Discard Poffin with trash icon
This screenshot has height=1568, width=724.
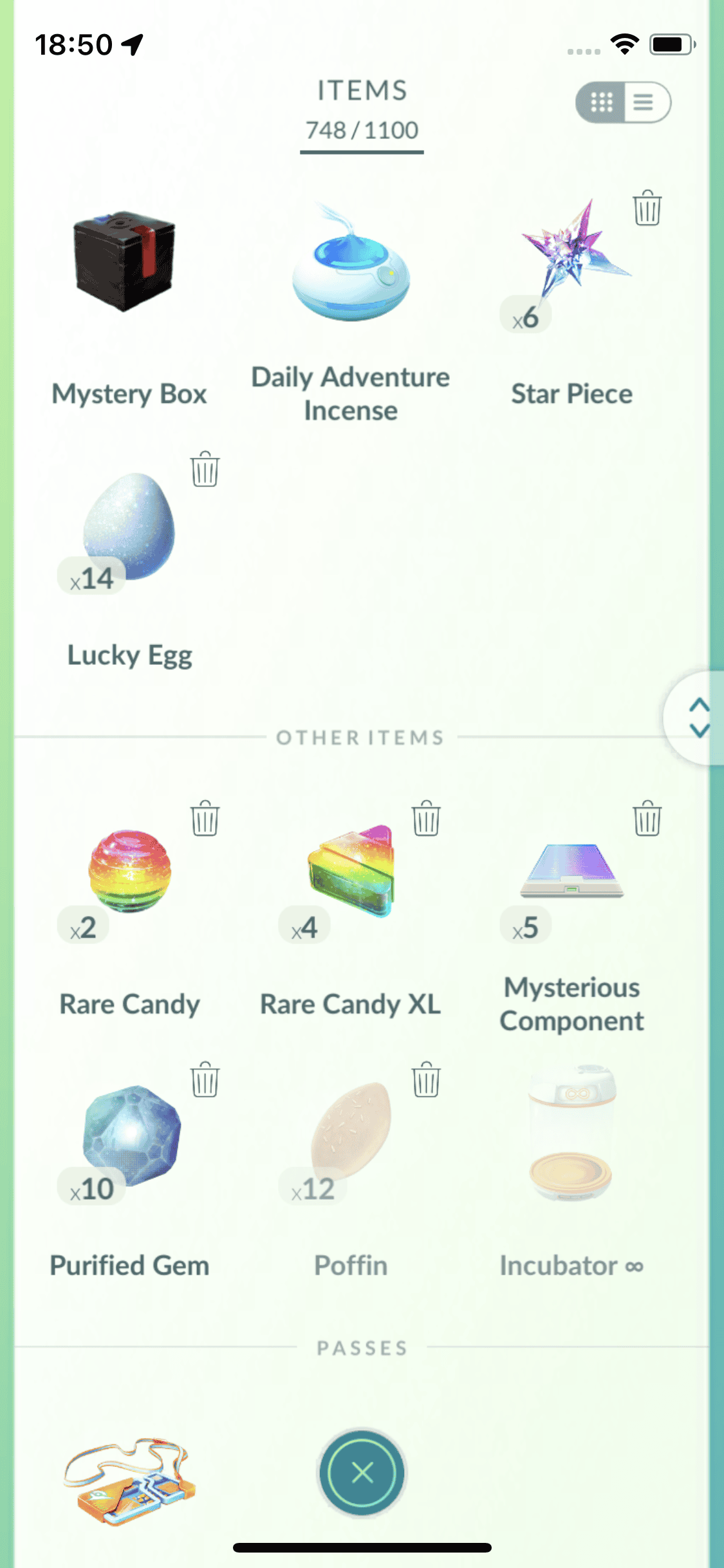[x=426, y=1080]
